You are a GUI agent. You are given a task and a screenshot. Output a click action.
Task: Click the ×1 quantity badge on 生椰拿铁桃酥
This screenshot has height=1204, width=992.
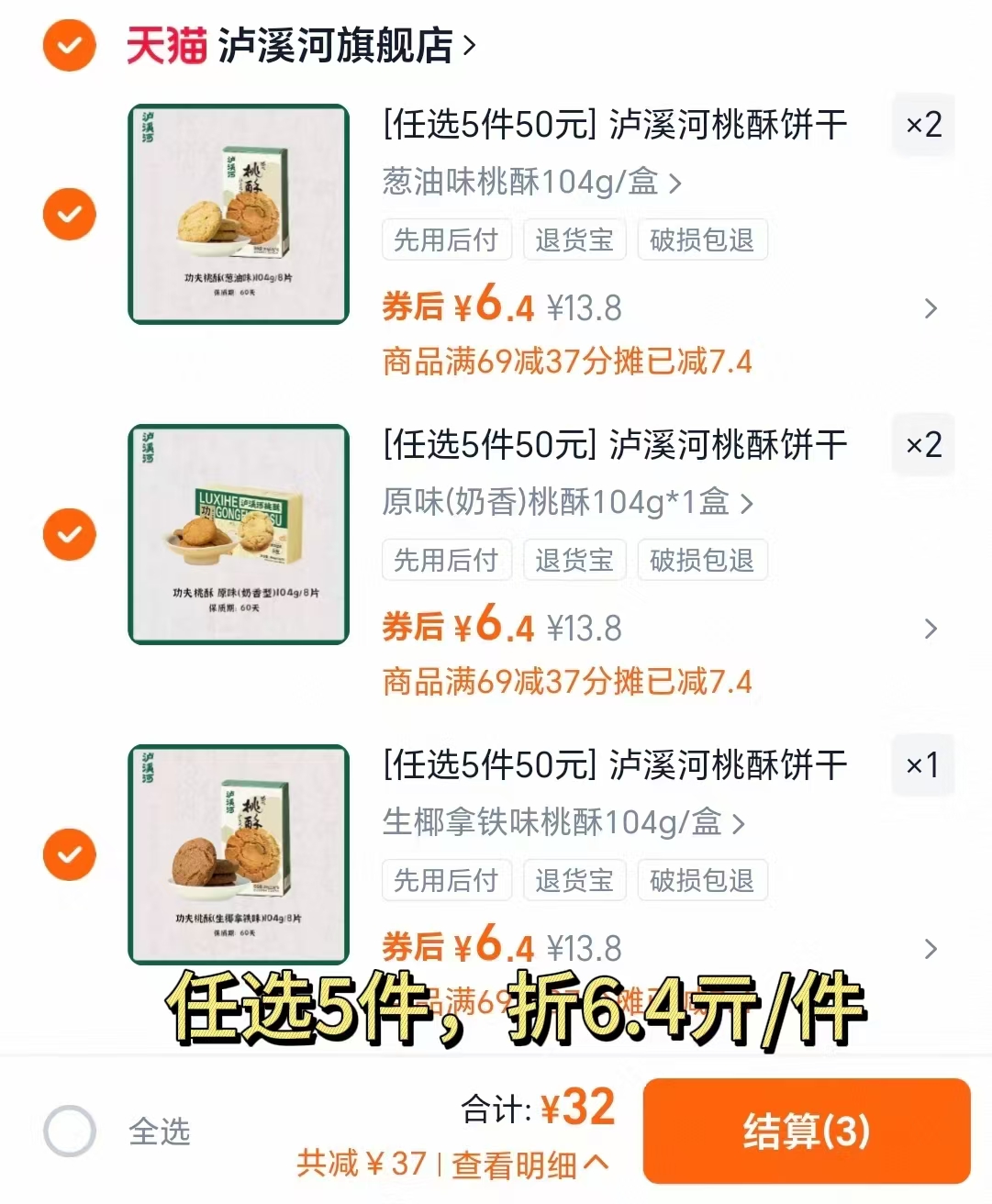click(923, 764)
